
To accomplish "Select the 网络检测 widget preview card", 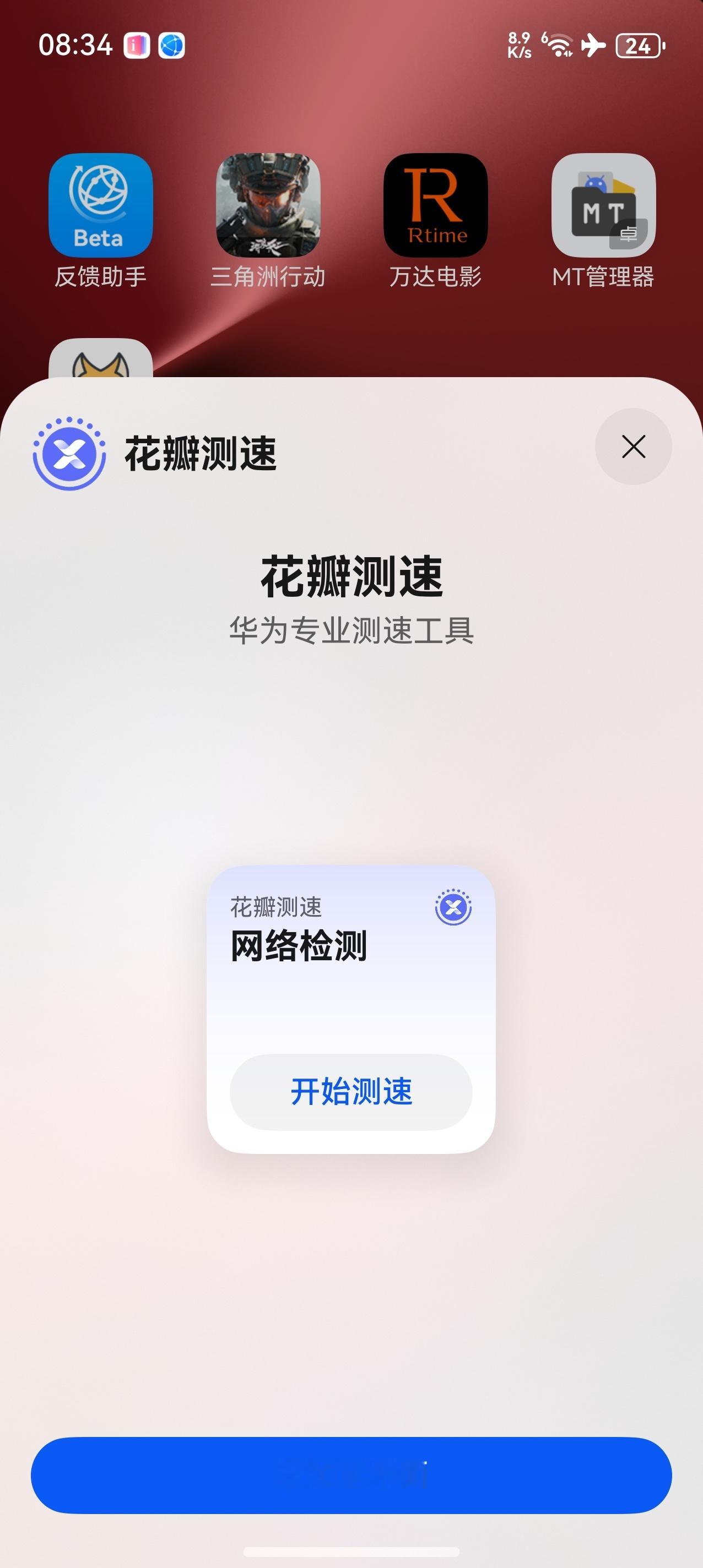I will pos(351,1010).
